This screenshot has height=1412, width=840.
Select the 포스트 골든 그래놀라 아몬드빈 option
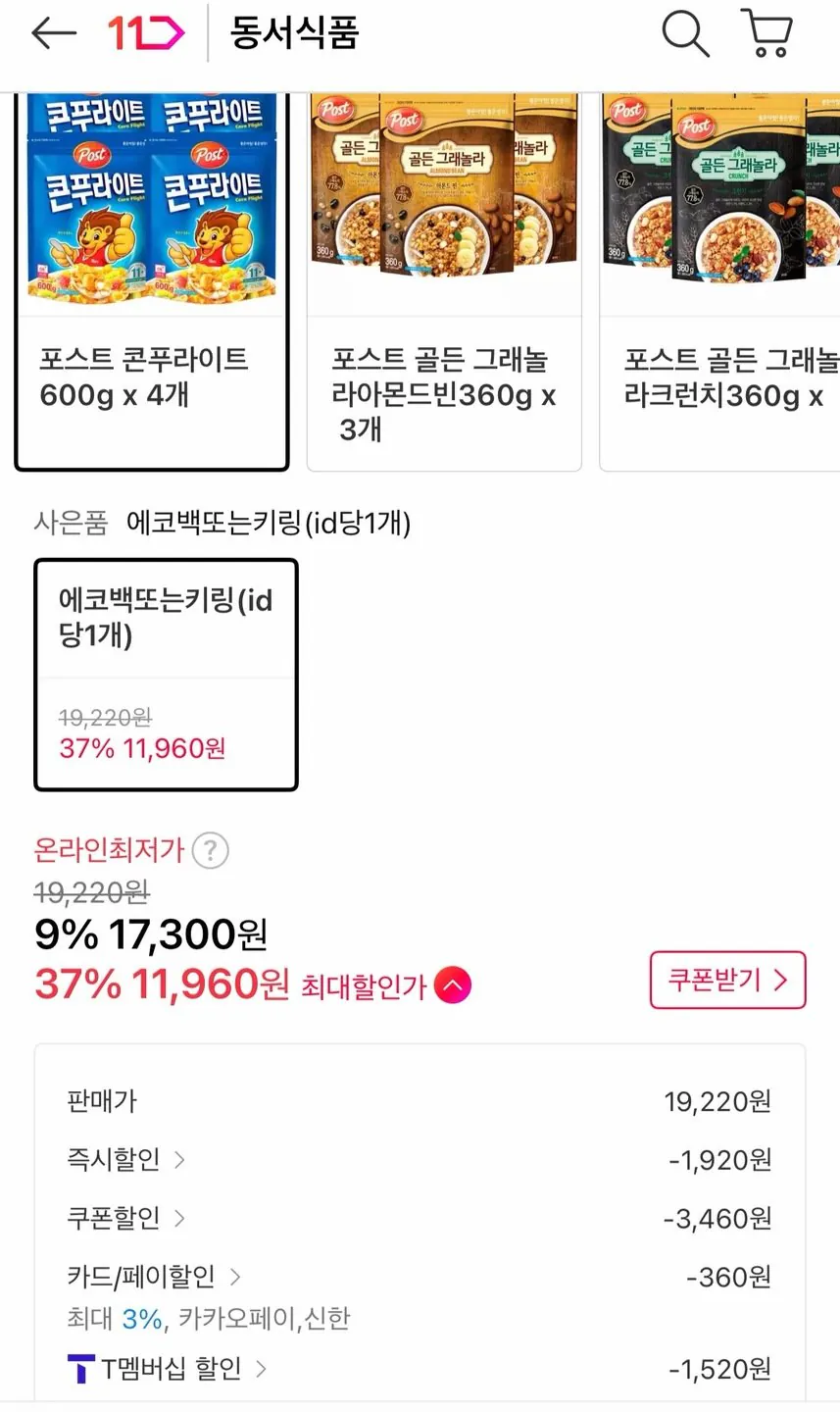[x=443, y=275]
